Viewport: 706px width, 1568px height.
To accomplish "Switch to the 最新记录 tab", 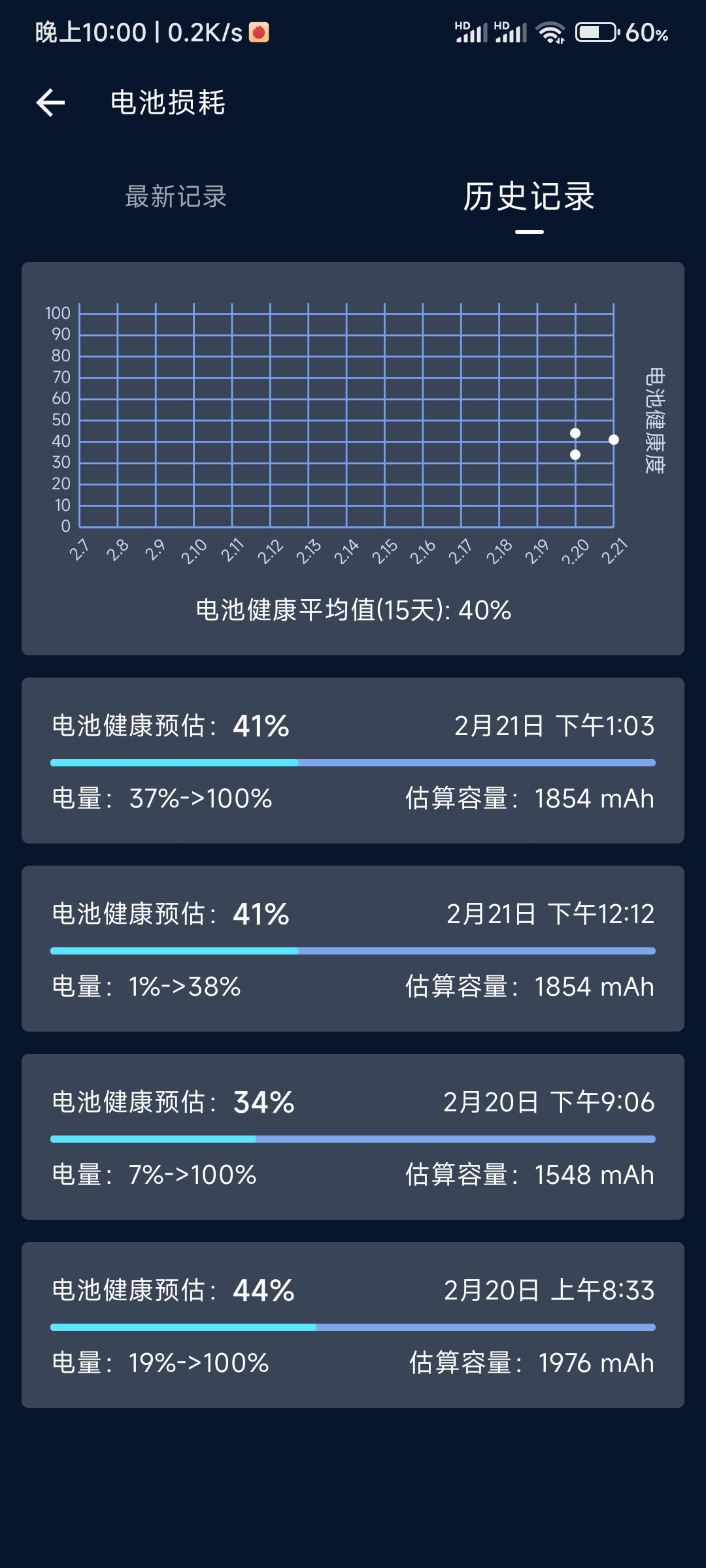I will click(x=176, y=196).
